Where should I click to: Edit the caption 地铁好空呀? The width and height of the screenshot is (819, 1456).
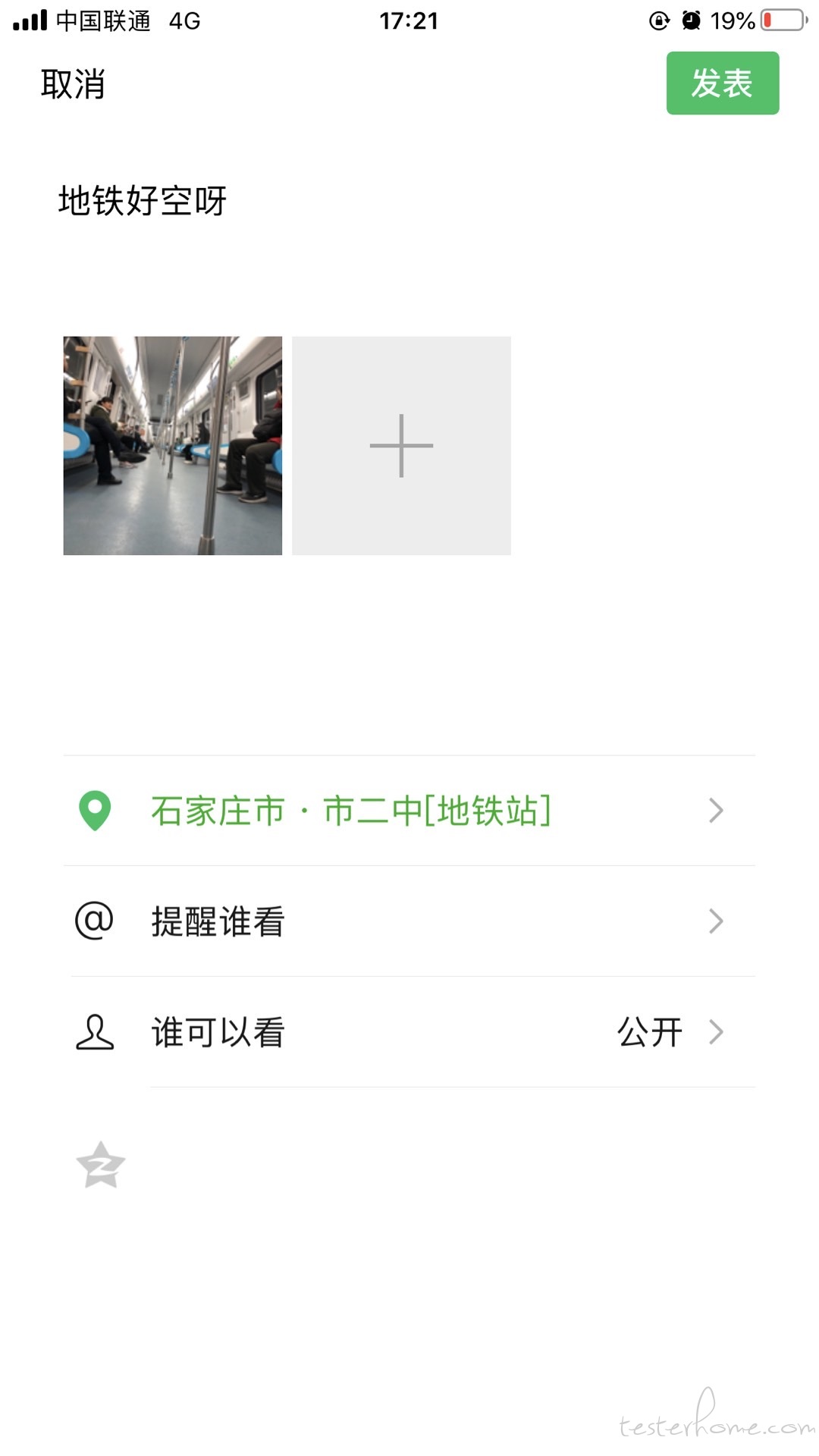[x=143, y=202]
